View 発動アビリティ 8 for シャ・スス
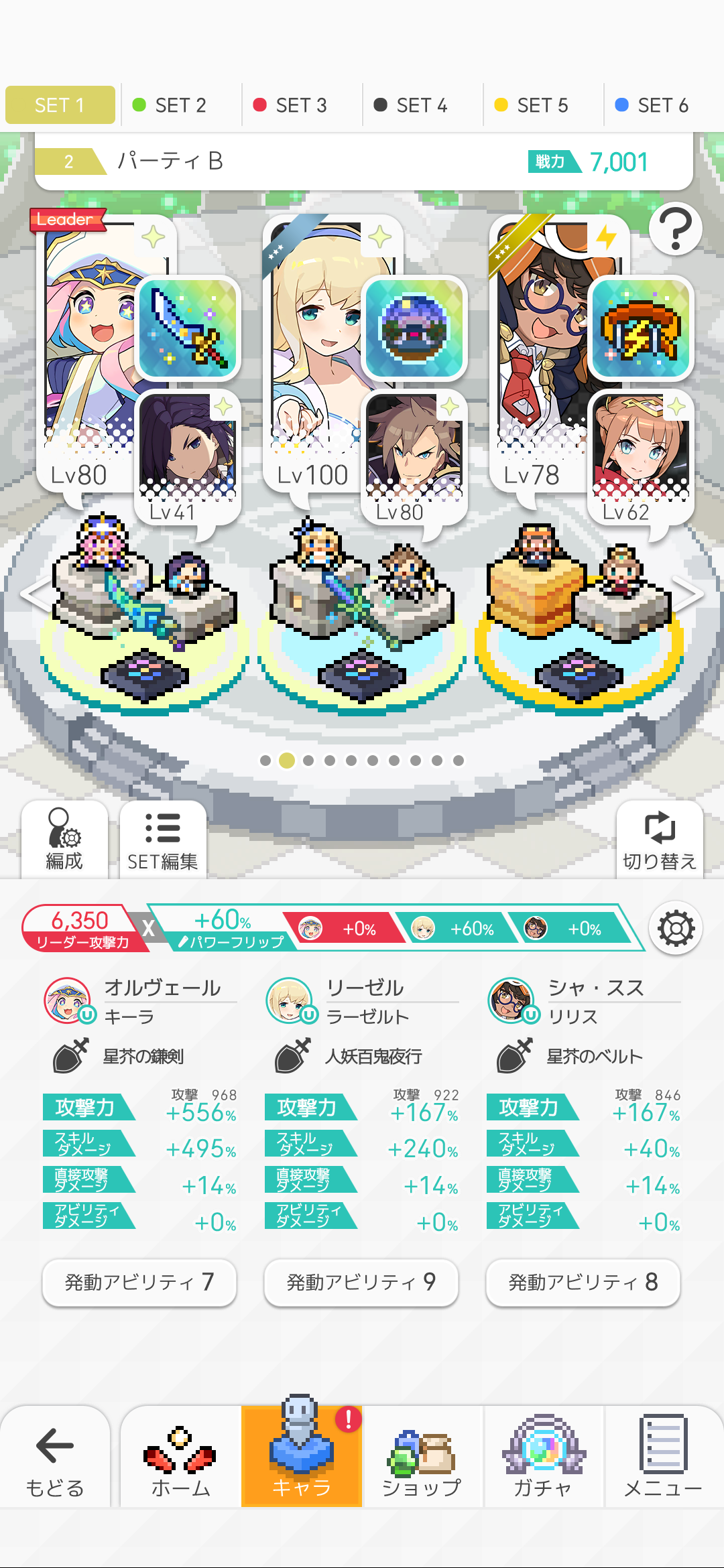This screenshot has height=1568, width=724. click(583, 1282)
